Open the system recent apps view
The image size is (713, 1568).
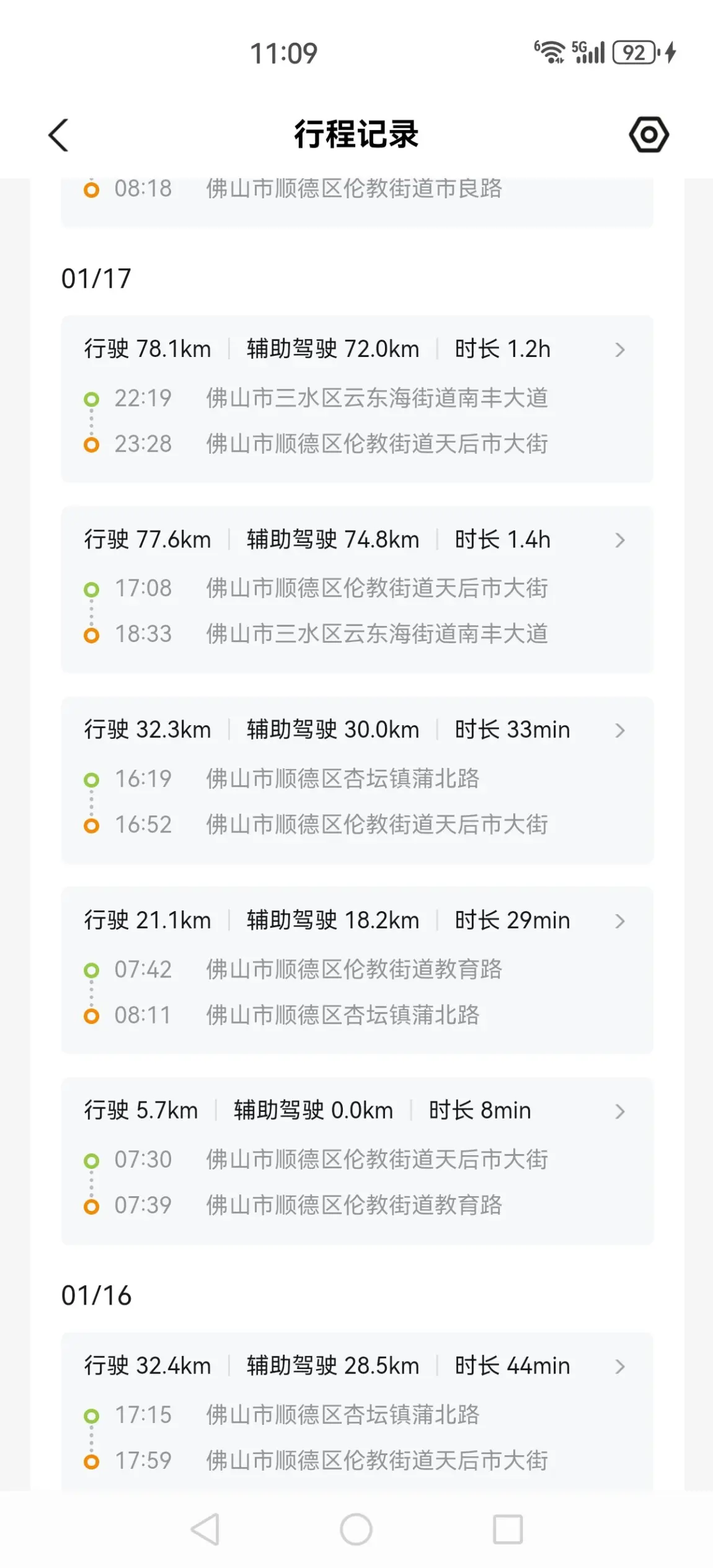point(508,1530)
